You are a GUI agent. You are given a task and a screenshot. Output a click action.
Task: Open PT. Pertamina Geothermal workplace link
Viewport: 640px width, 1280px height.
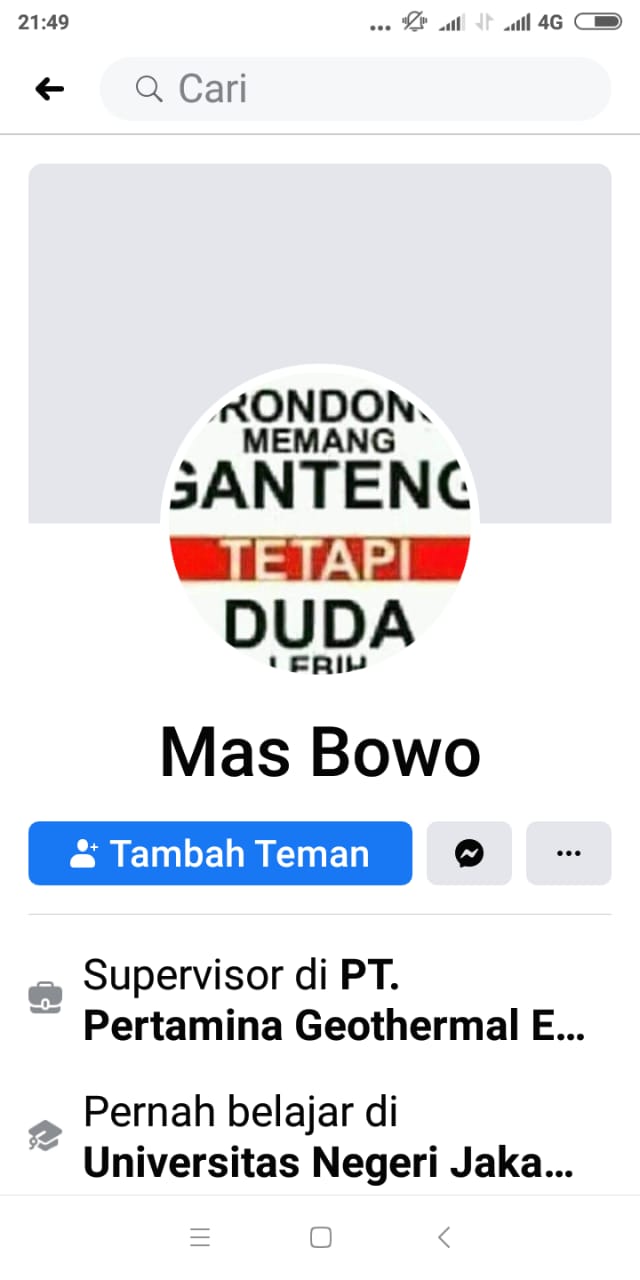[x=334, y=1026]
